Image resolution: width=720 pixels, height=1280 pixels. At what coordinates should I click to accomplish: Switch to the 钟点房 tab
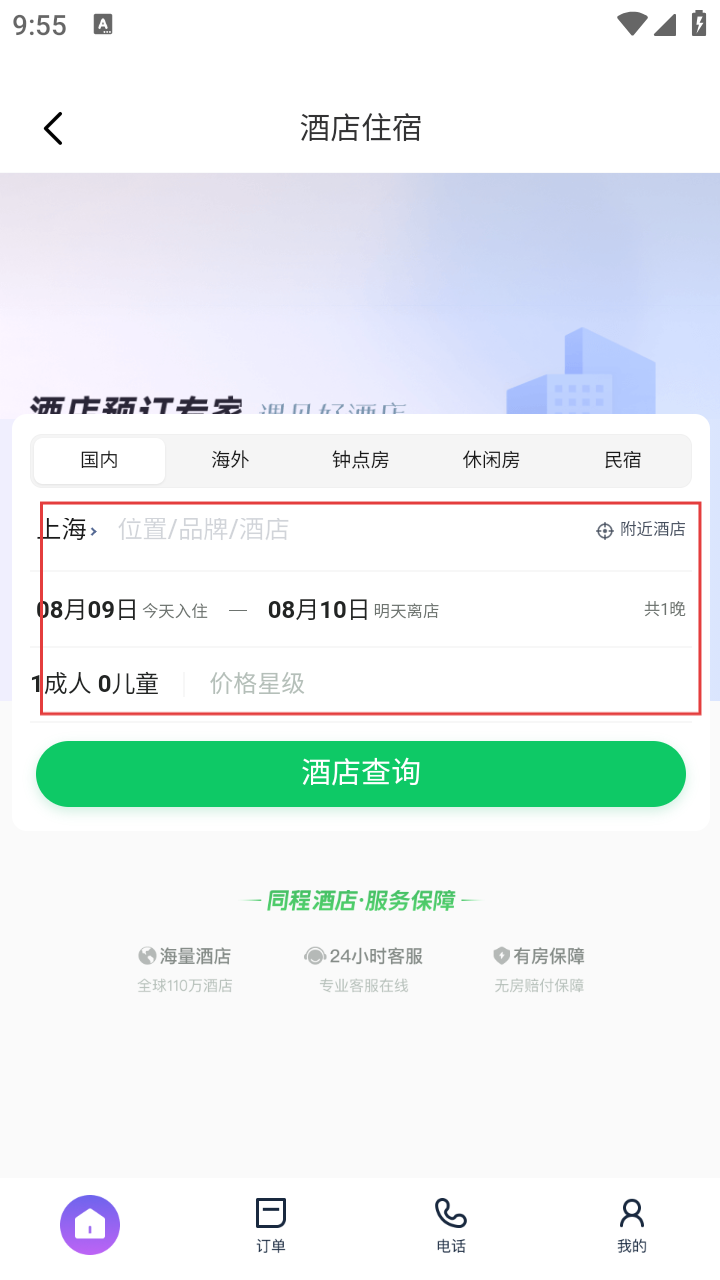click(360, 460)
